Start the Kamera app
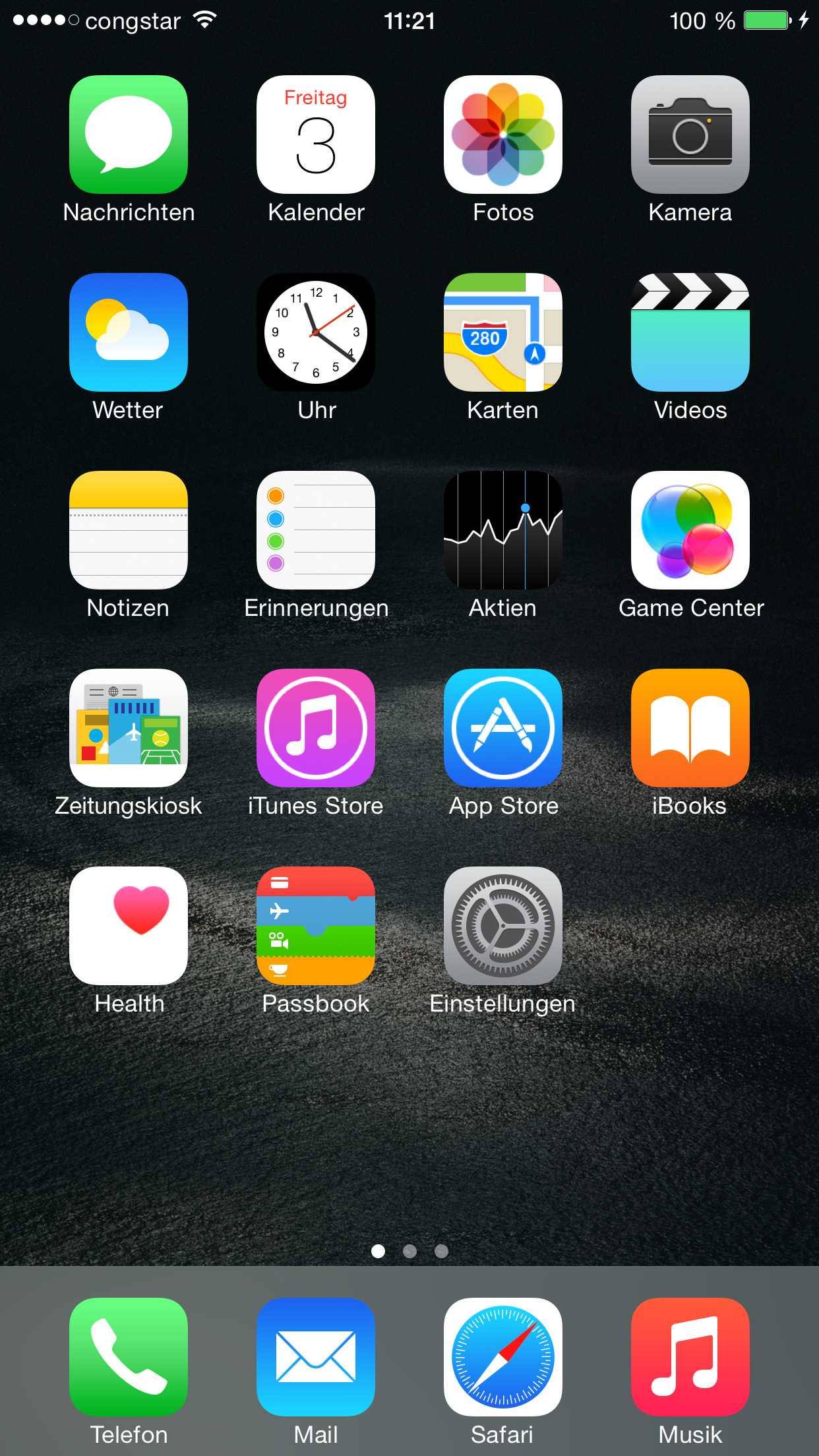The width and height of the screenshot is (819, 1456). click(x=690, y=135)
